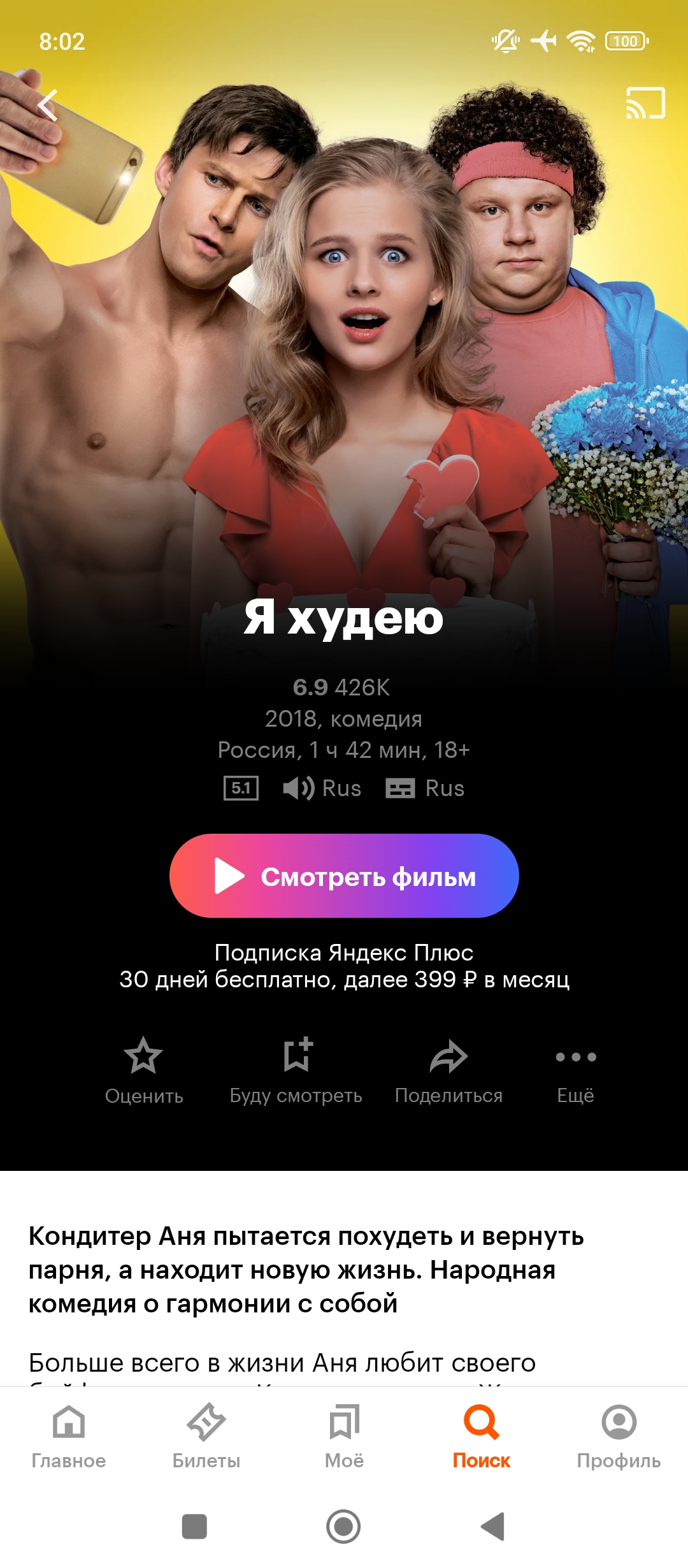Add film to Буду смотреть list
688x1568 pixels.
pyautogui.click(x=296, y=1071)
